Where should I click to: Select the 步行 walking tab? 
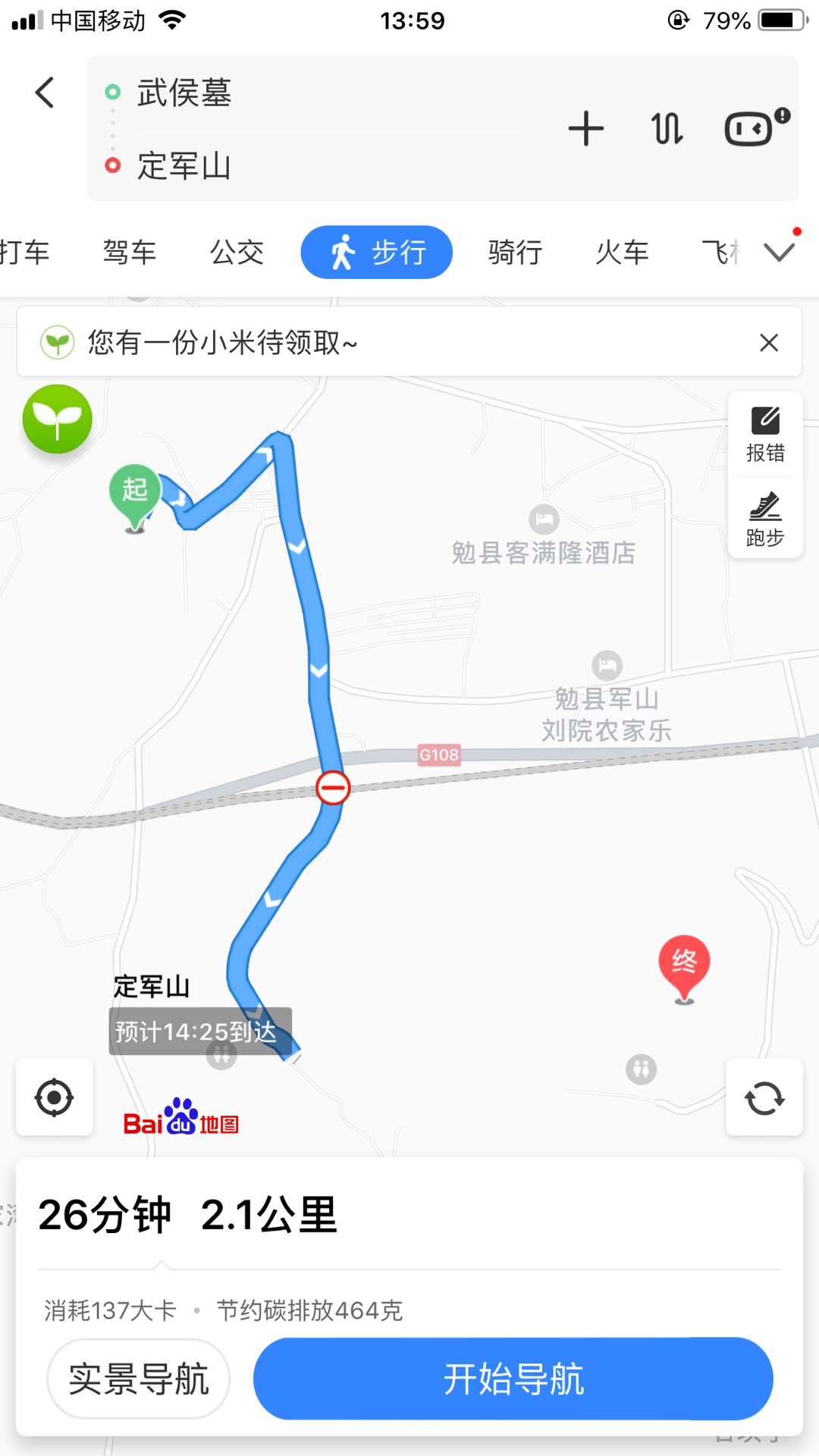click(x=377, y=253)
